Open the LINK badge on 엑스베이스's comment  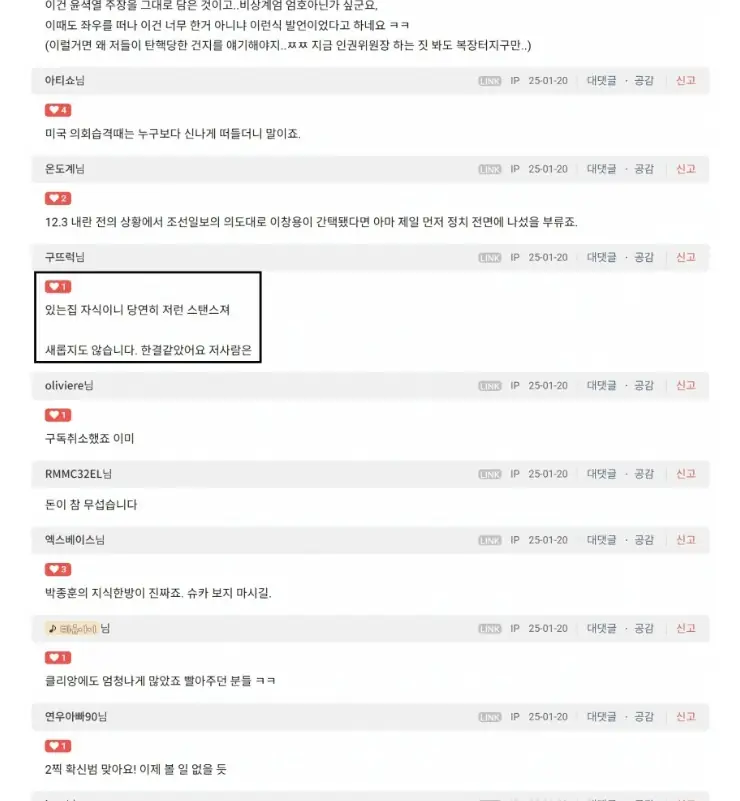489,540
